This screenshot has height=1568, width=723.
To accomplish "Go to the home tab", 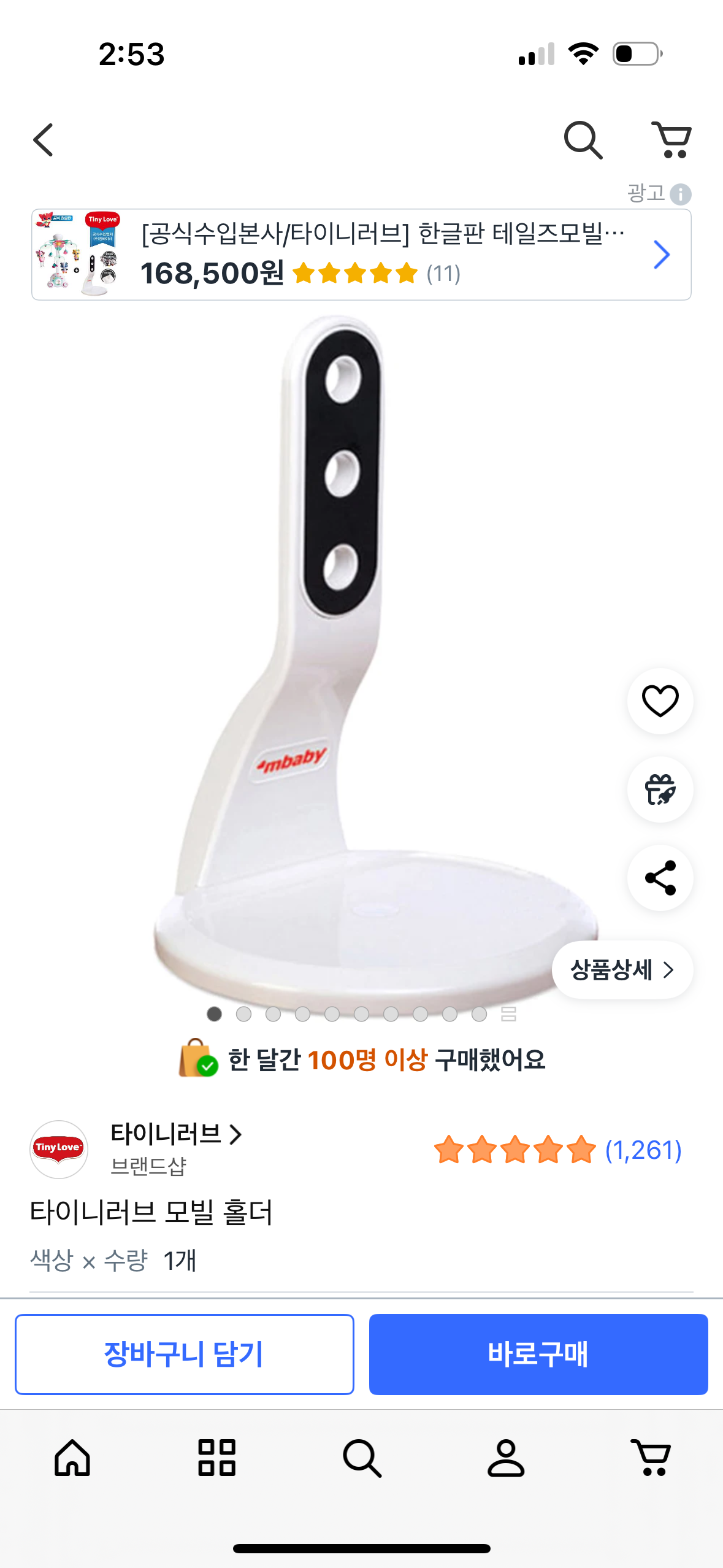I will 72,1458.
